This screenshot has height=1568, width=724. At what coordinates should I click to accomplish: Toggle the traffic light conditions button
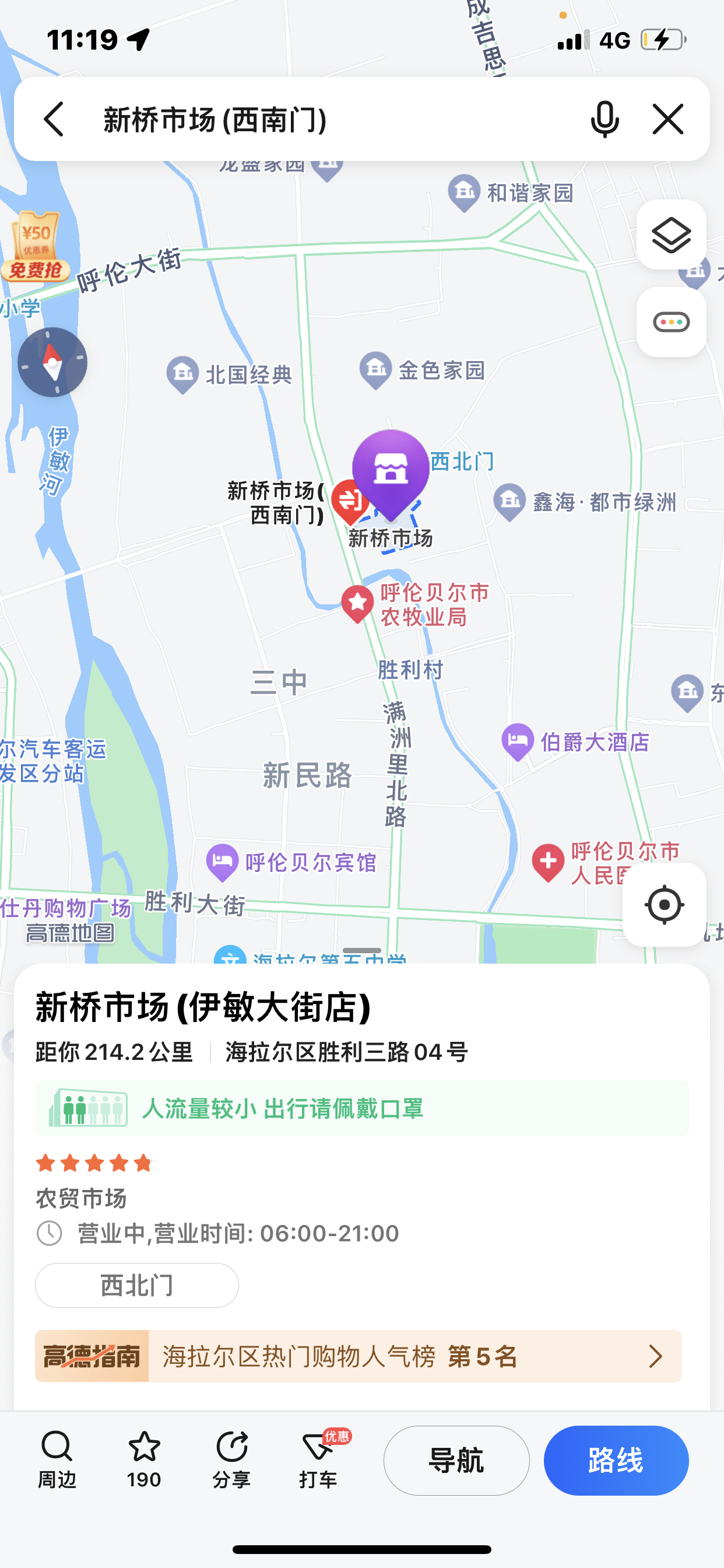pos(671,322)
